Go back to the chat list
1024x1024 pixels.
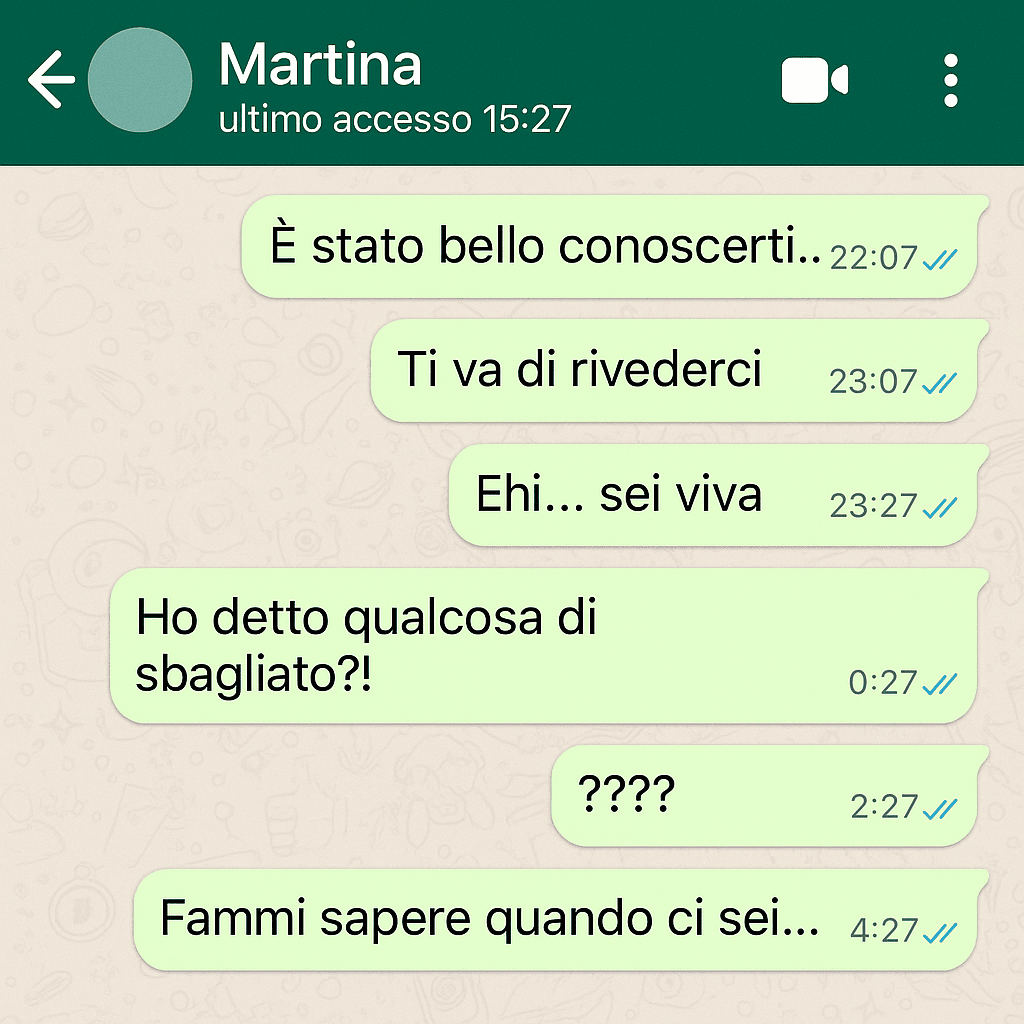click(51, 81)
